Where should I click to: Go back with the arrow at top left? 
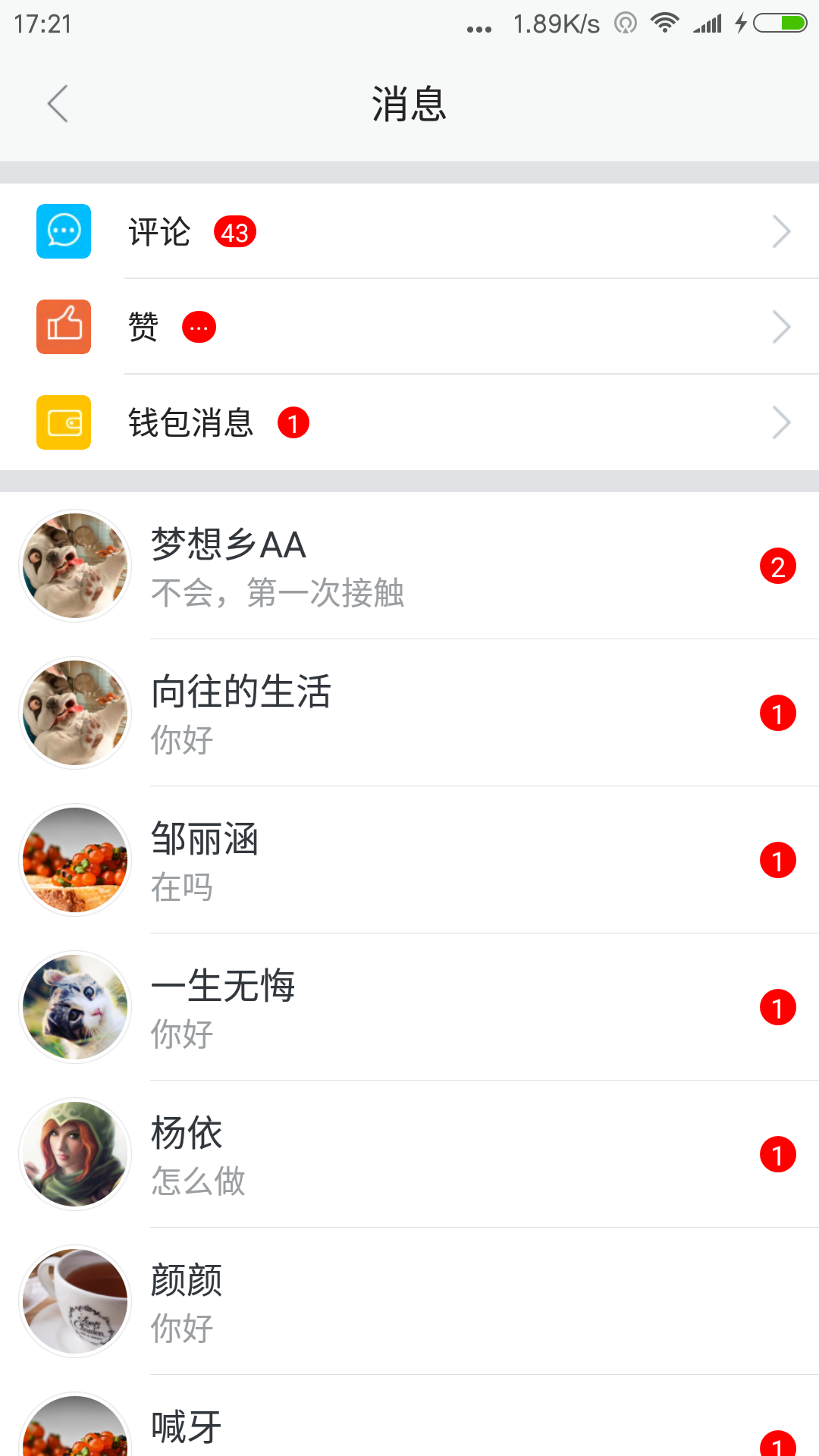pos(58,102)
